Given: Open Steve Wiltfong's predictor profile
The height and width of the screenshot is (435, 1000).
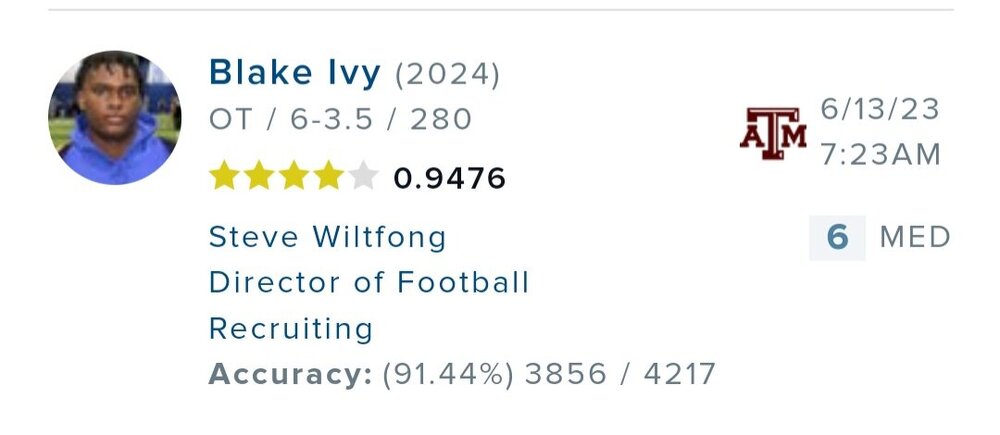Looking at the screenshot, I should tap(327, 237).
